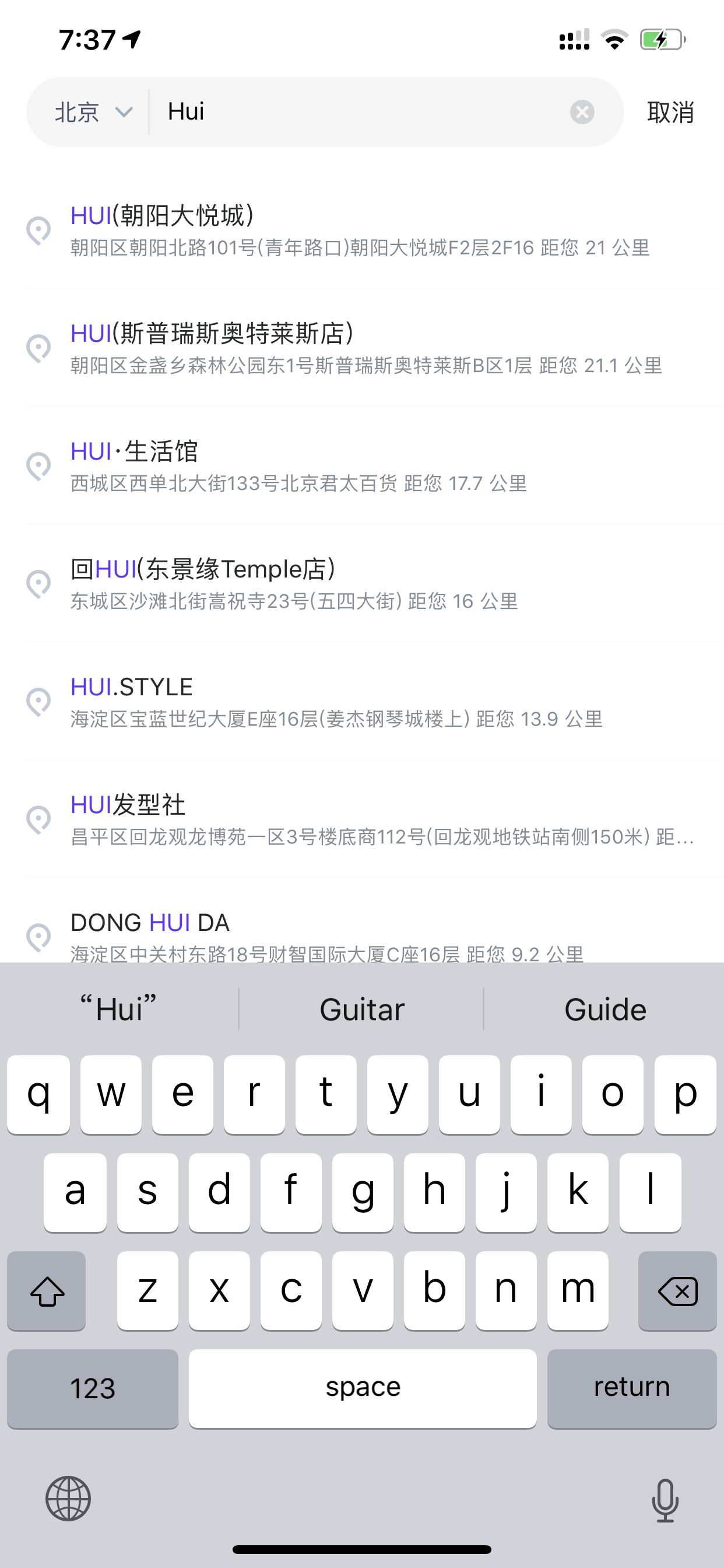Screen dimensions: 724x1568
Task: Open the HUI(斯普瑞斯奥特莱斯店) result
Action: [x=374, y=348]
